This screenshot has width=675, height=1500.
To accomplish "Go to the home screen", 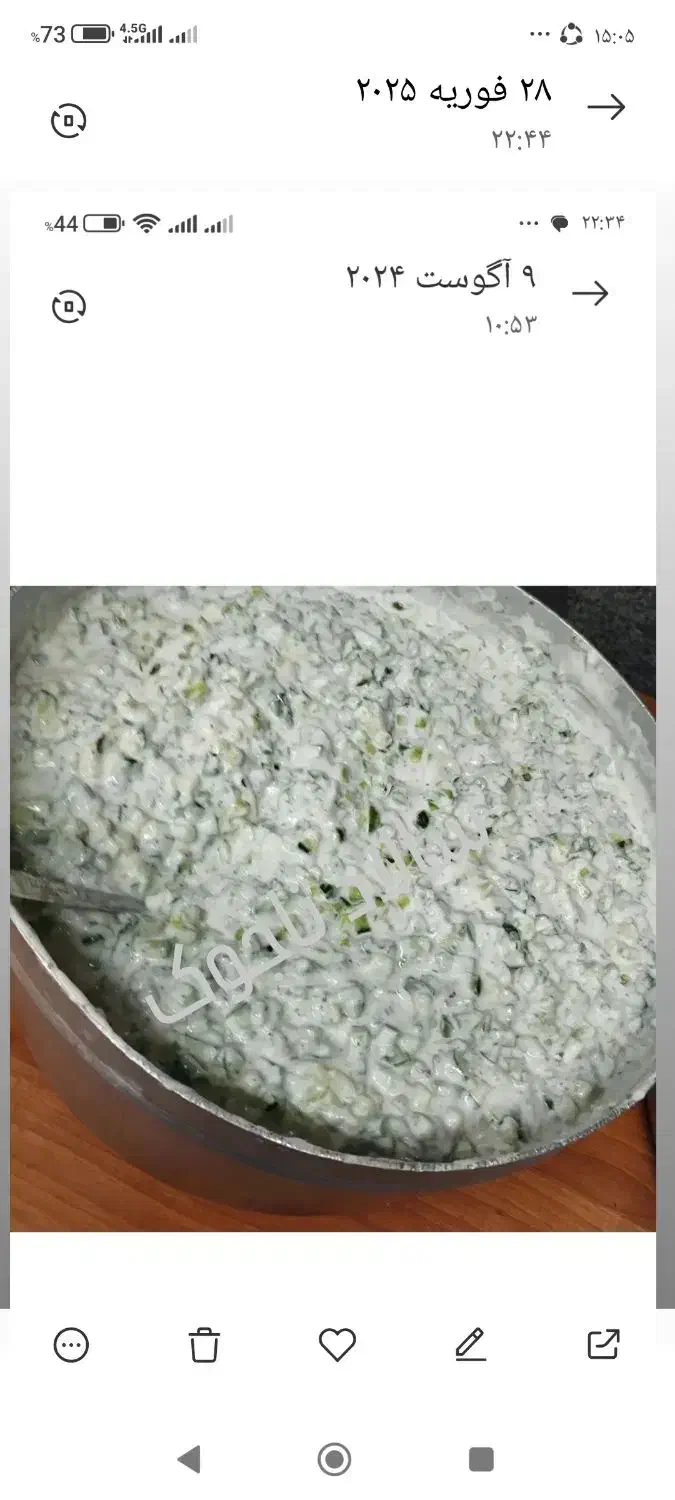I will point(334,1459).
